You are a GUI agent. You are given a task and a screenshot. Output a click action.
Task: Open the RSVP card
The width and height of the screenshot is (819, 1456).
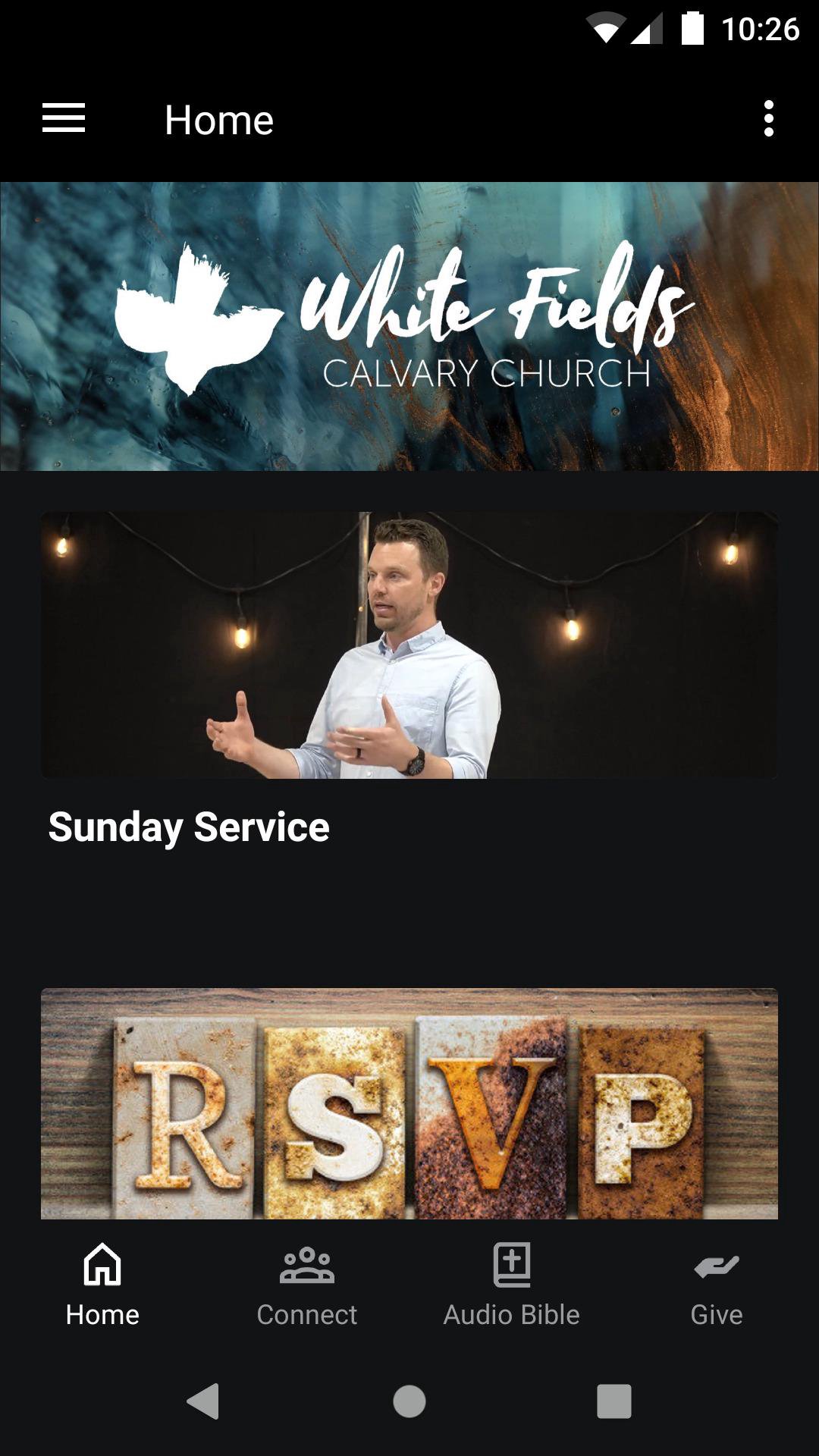tap(409, 1103)
